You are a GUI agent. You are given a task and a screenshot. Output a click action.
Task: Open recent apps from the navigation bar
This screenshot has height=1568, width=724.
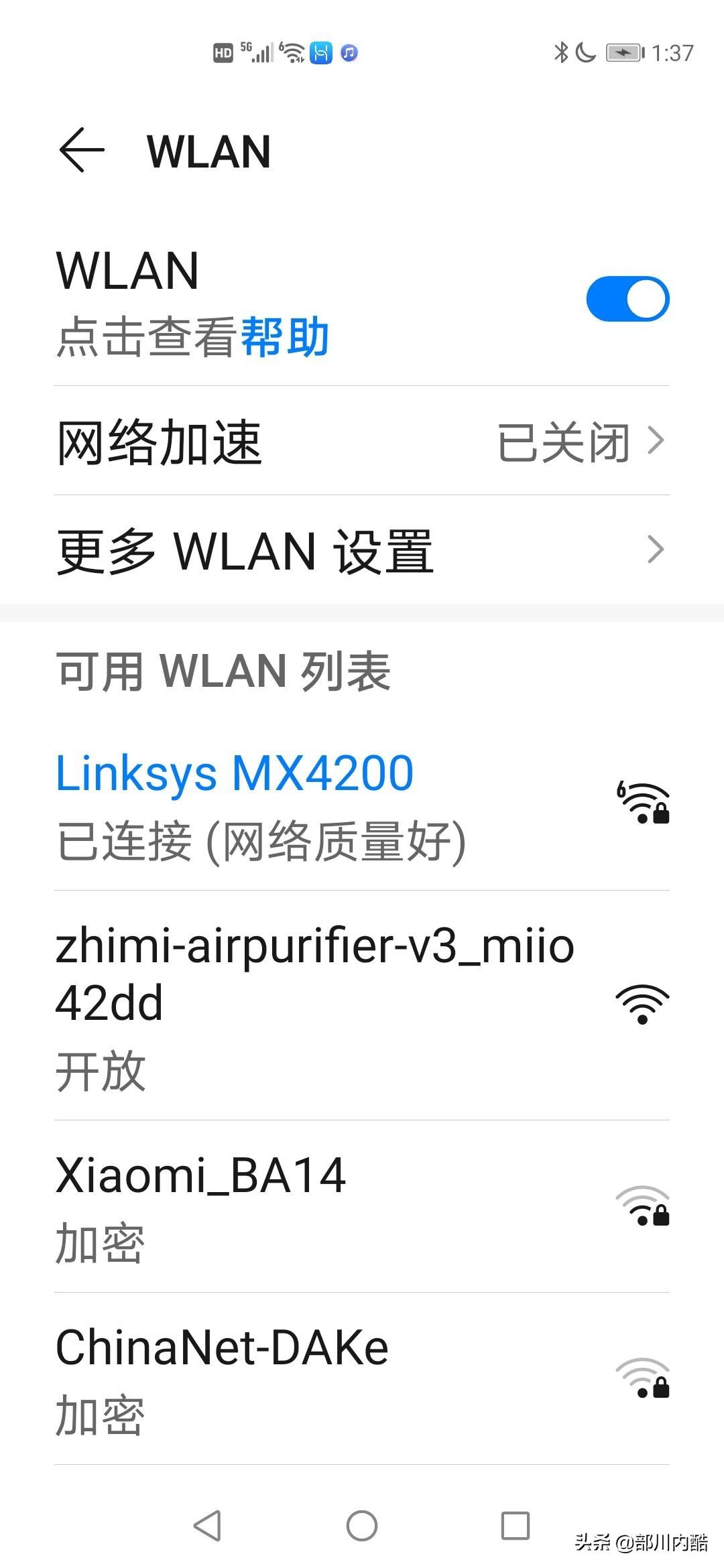pyautogui.click(x=515, y=1526)
